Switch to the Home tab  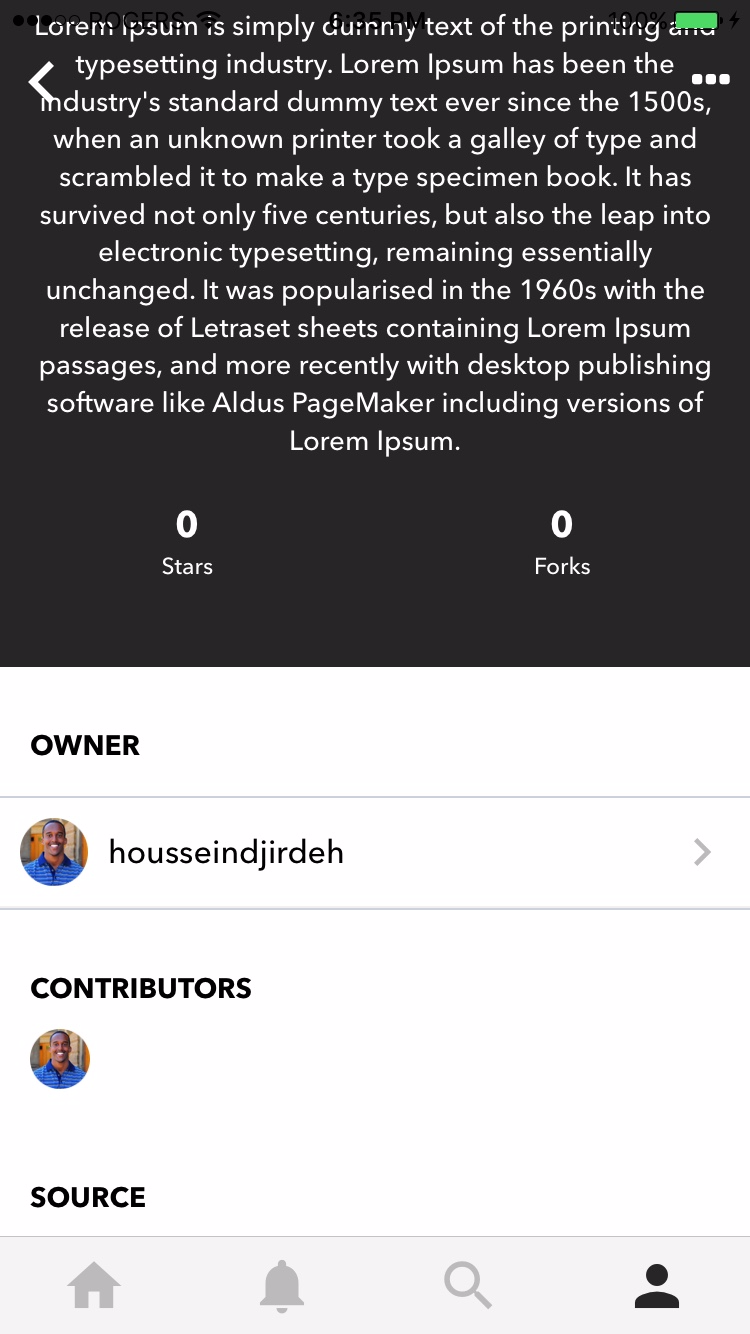coord(94,1285)
